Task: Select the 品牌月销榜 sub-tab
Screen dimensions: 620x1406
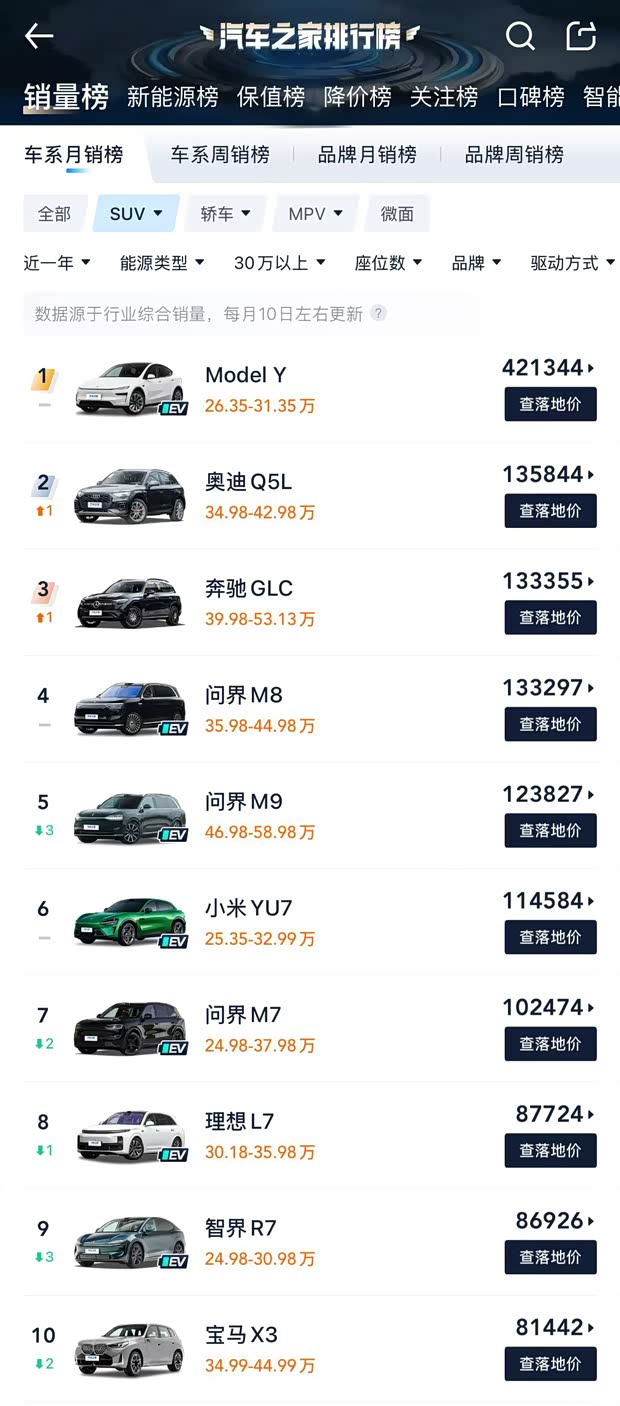Action: [367, 155]
